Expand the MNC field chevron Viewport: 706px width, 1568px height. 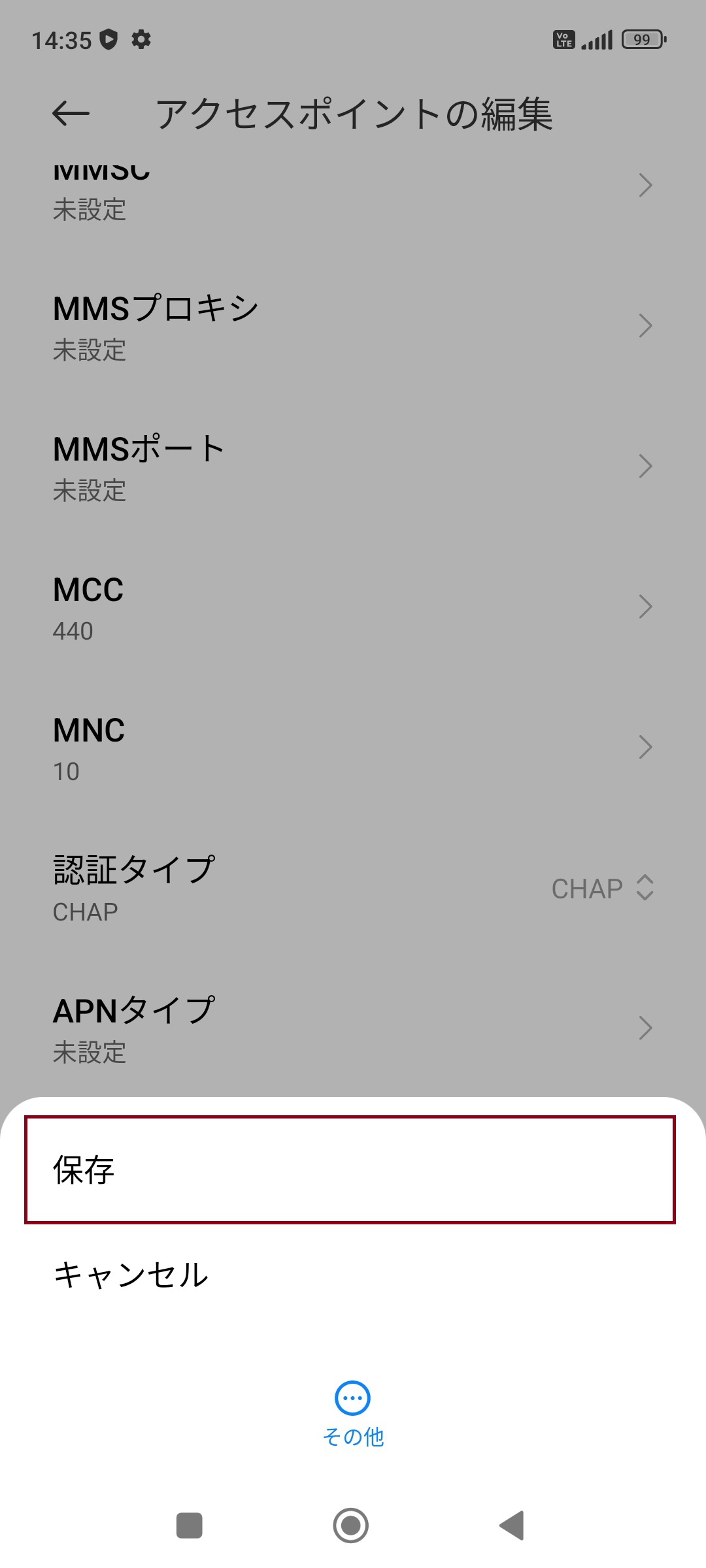tap(645, 747)
